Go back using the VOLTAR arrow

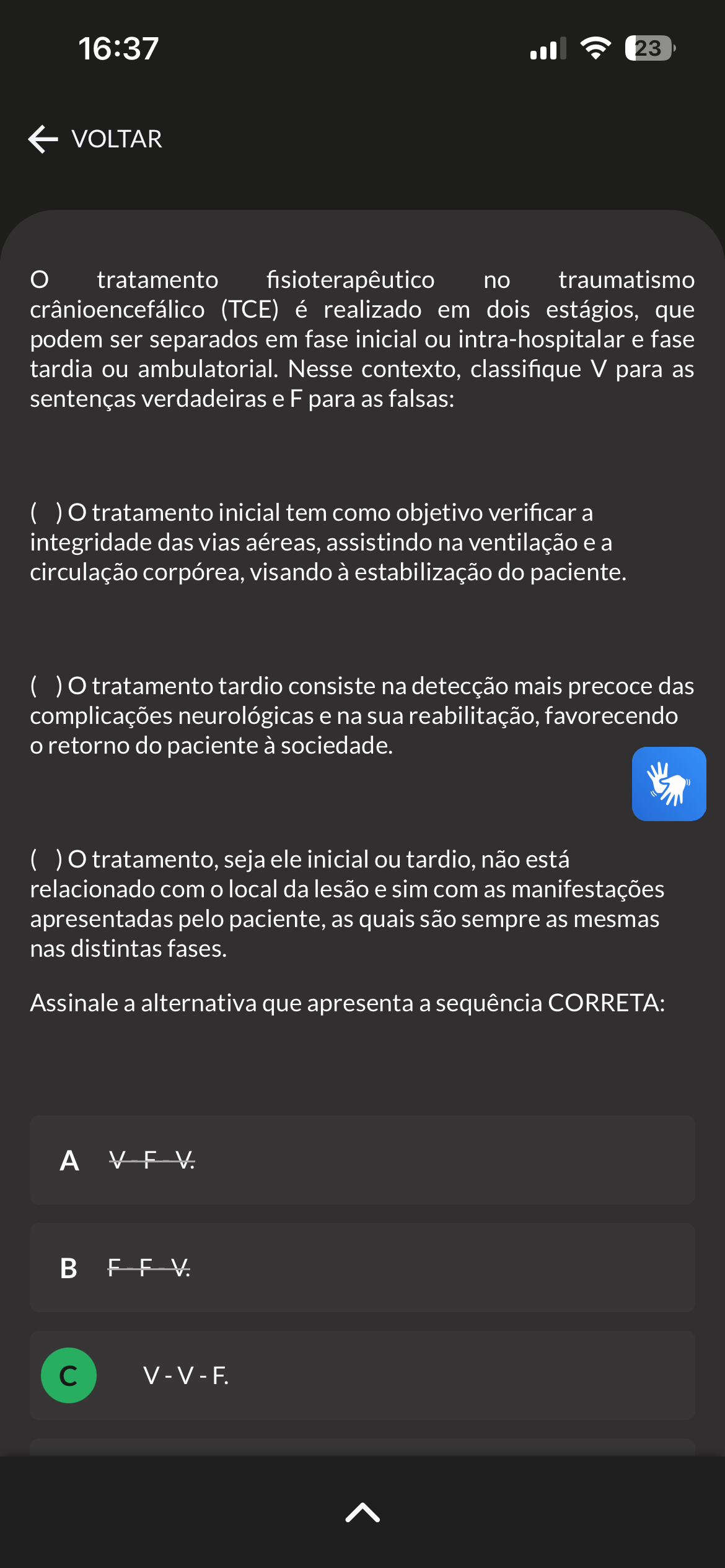click(x=43, y=139)
